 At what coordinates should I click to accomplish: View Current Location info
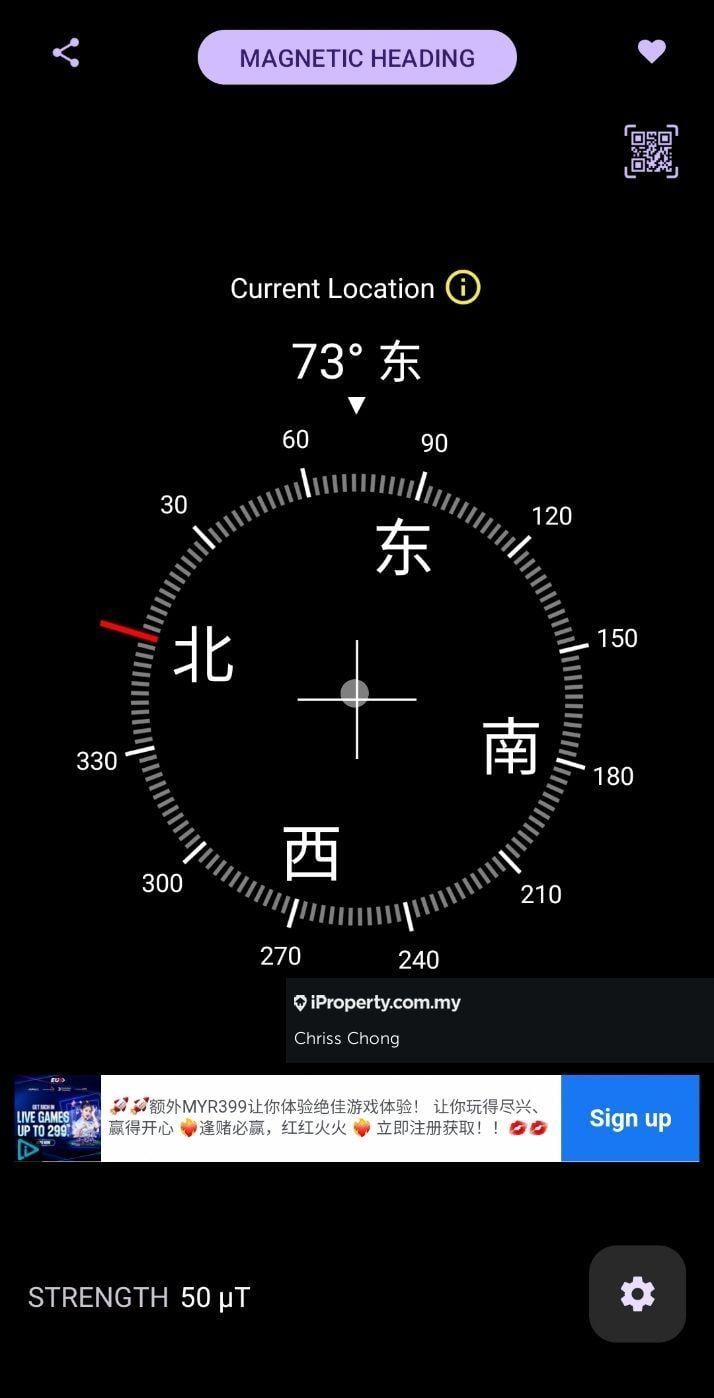point(463,288)
